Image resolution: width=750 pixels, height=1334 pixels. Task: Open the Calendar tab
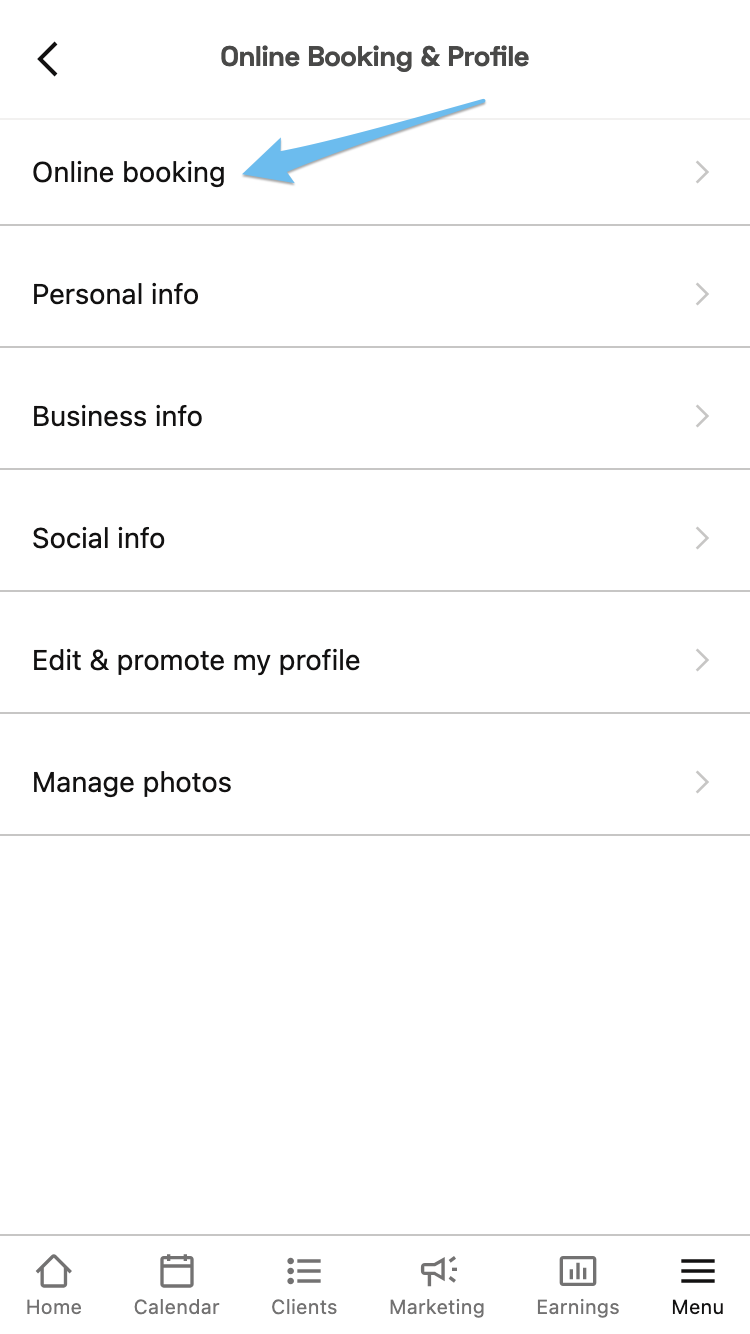pos(177,1285)
